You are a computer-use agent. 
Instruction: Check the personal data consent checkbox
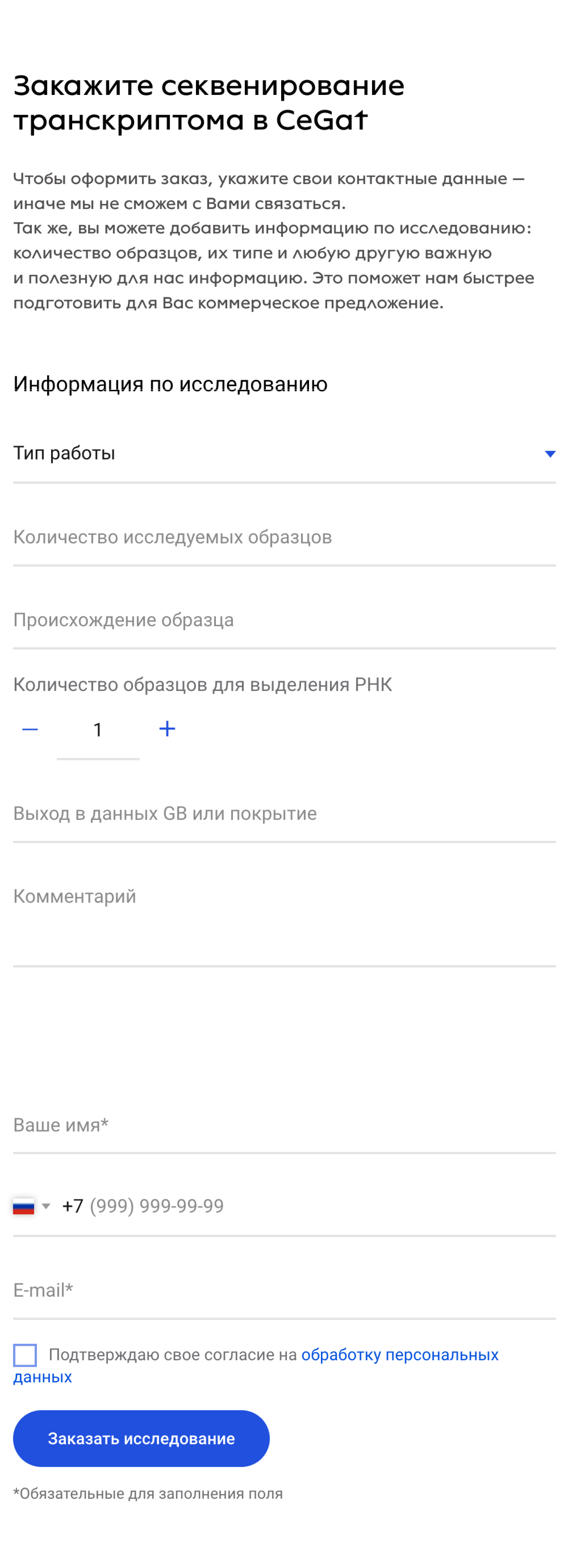coord(25,1355)
